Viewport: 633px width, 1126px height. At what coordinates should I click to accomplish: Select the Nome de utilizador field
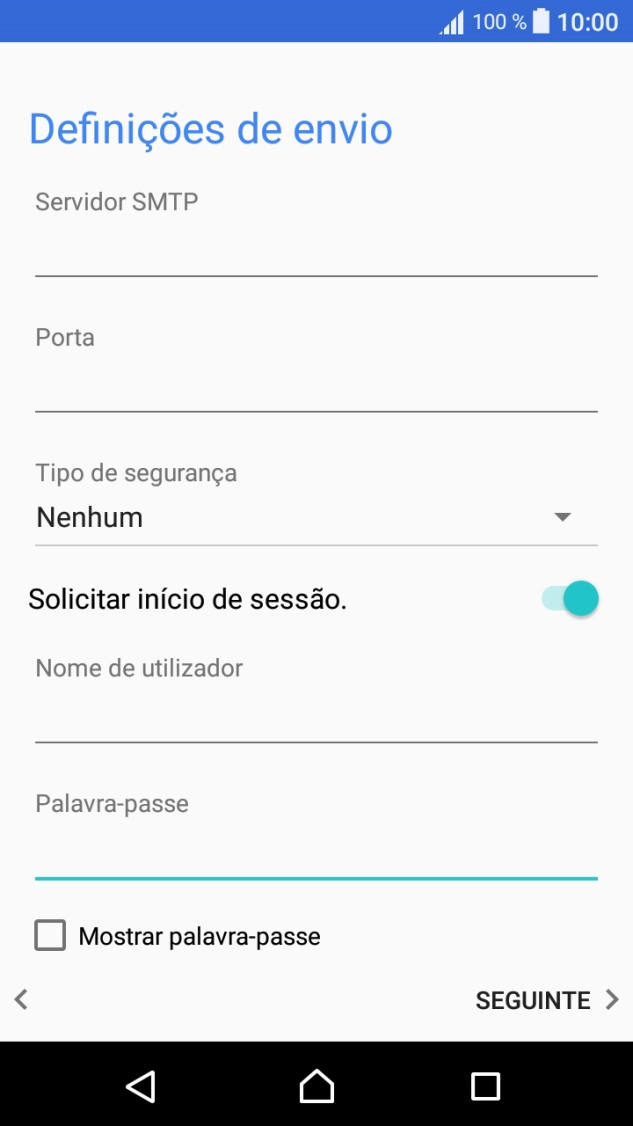[316, 717]
